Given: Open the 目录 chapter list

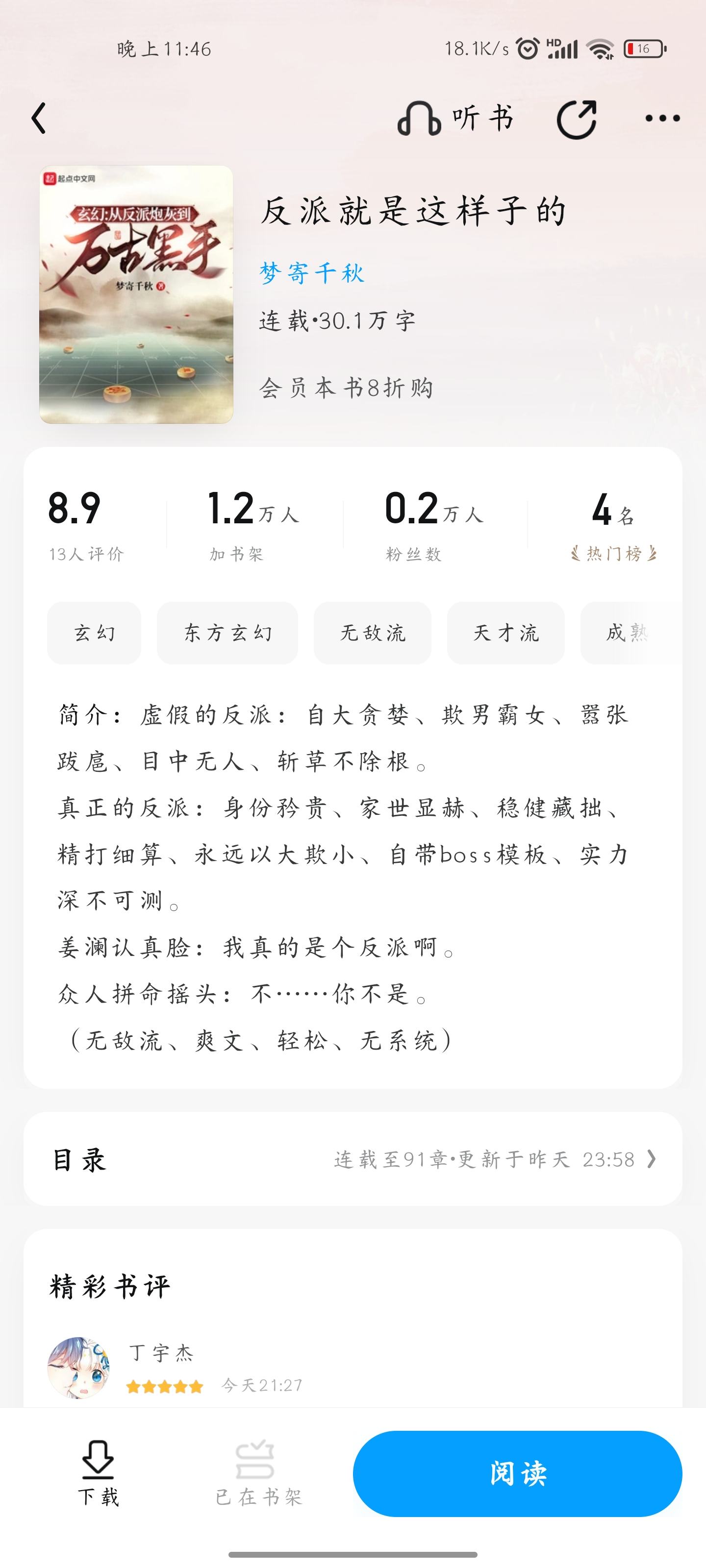Looking at the screenshot, I should point(353,1159).
